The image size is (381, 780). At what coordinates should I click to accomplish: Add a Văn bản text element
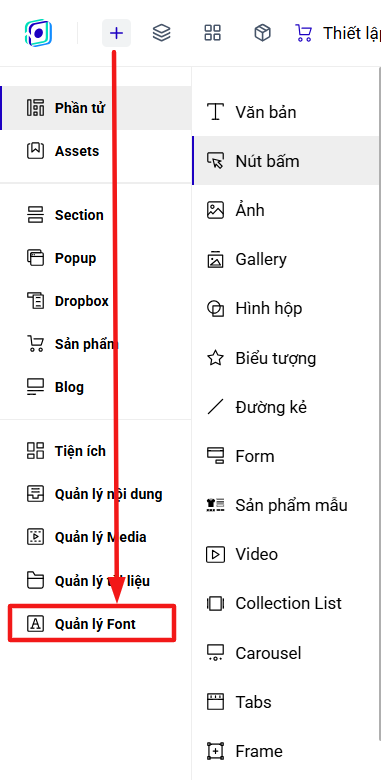click(x=286, y=112)
